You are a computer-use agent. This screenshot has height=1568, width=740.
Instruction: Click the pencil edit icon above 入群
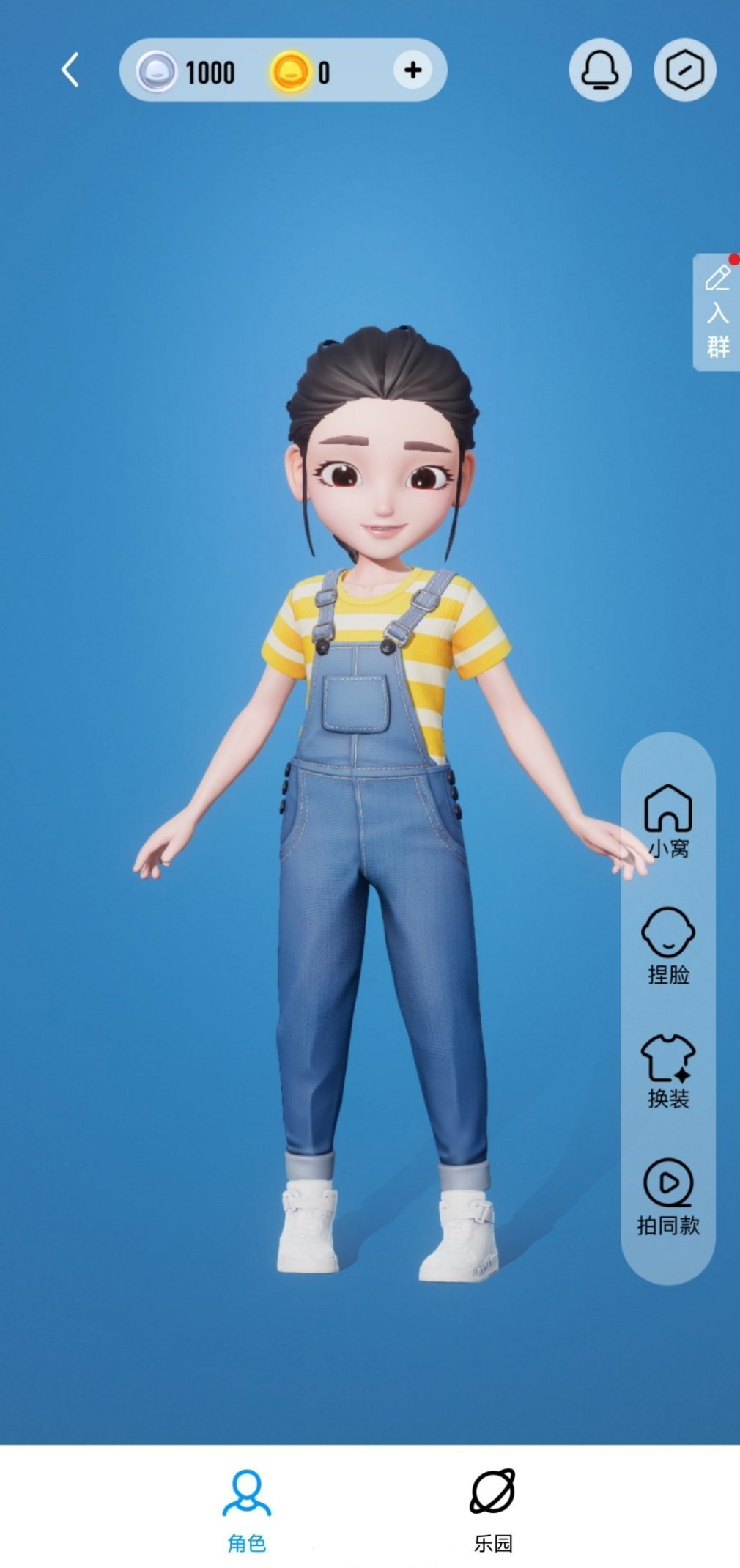click(718, 277)
